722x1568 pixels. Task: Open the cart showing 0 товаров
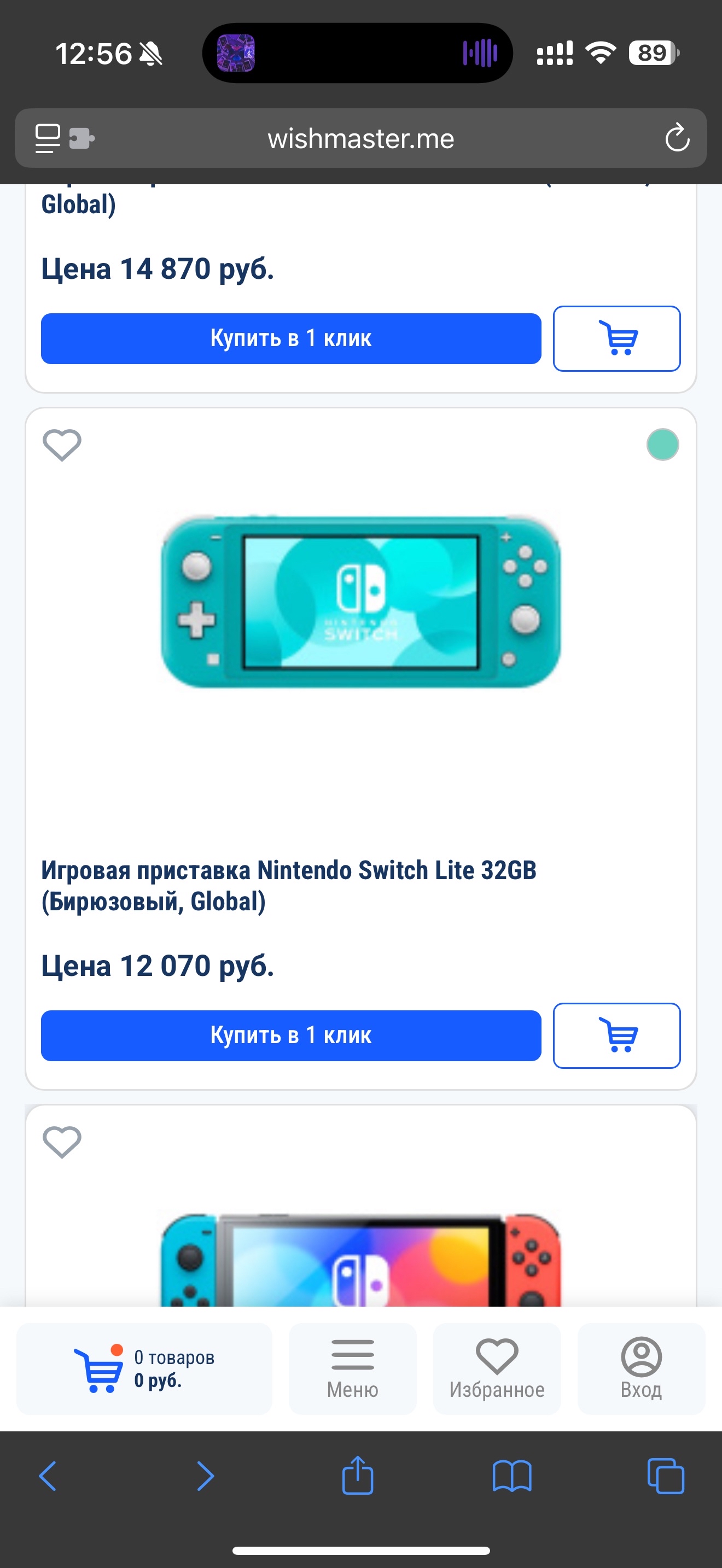[x=144, y=1369]
